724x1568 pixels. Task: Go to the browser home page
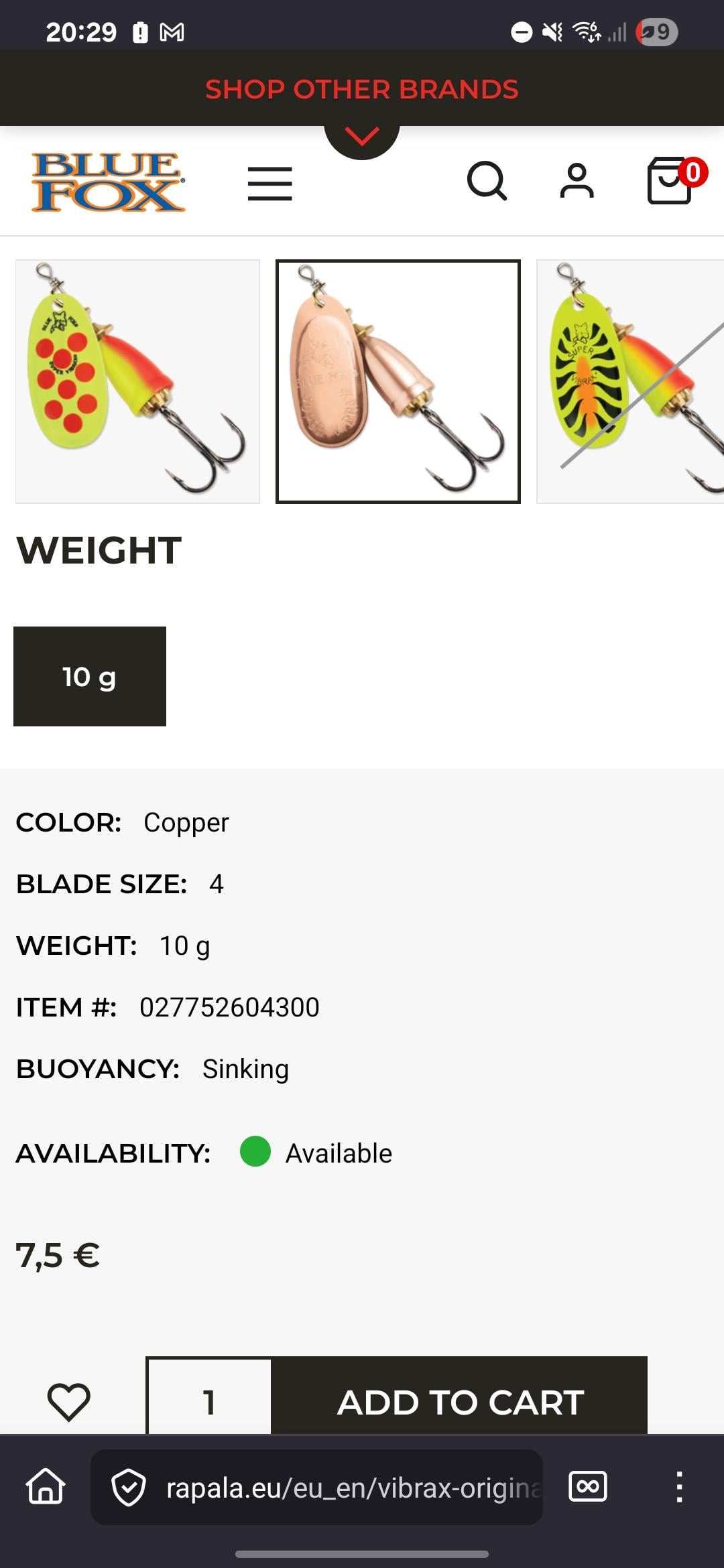point(46,1486)
